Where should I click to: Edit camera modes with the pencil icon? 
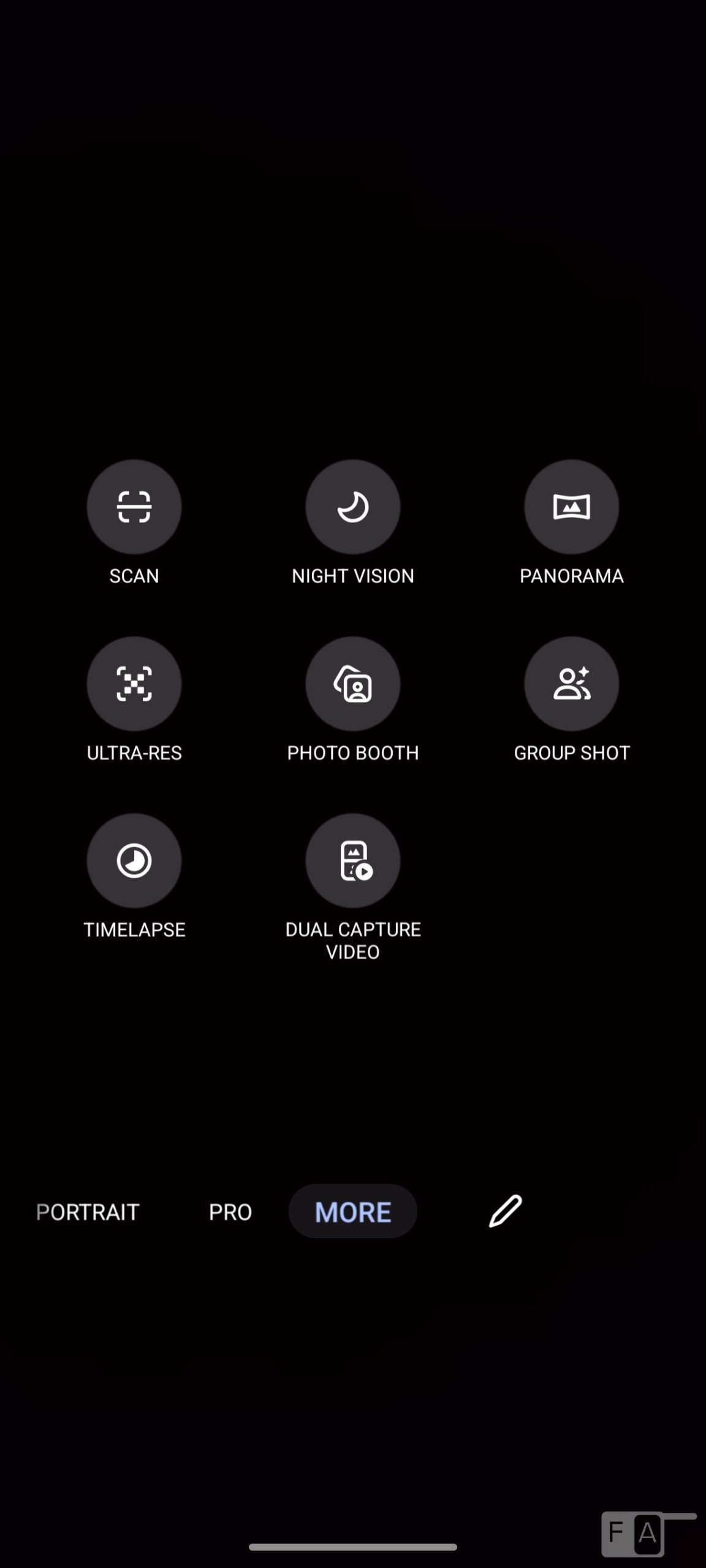[x=506, y=1211]
